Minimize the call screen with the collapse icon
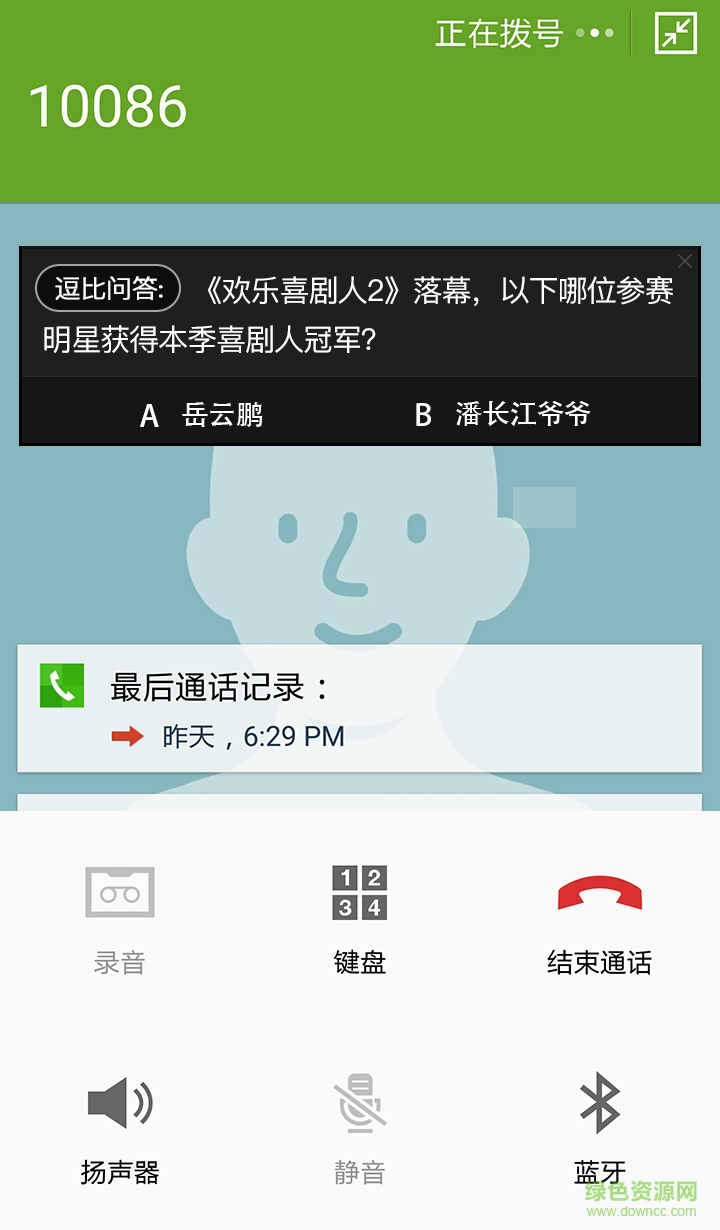Viewport: 720px width, 1230px height. click(676, 33)
